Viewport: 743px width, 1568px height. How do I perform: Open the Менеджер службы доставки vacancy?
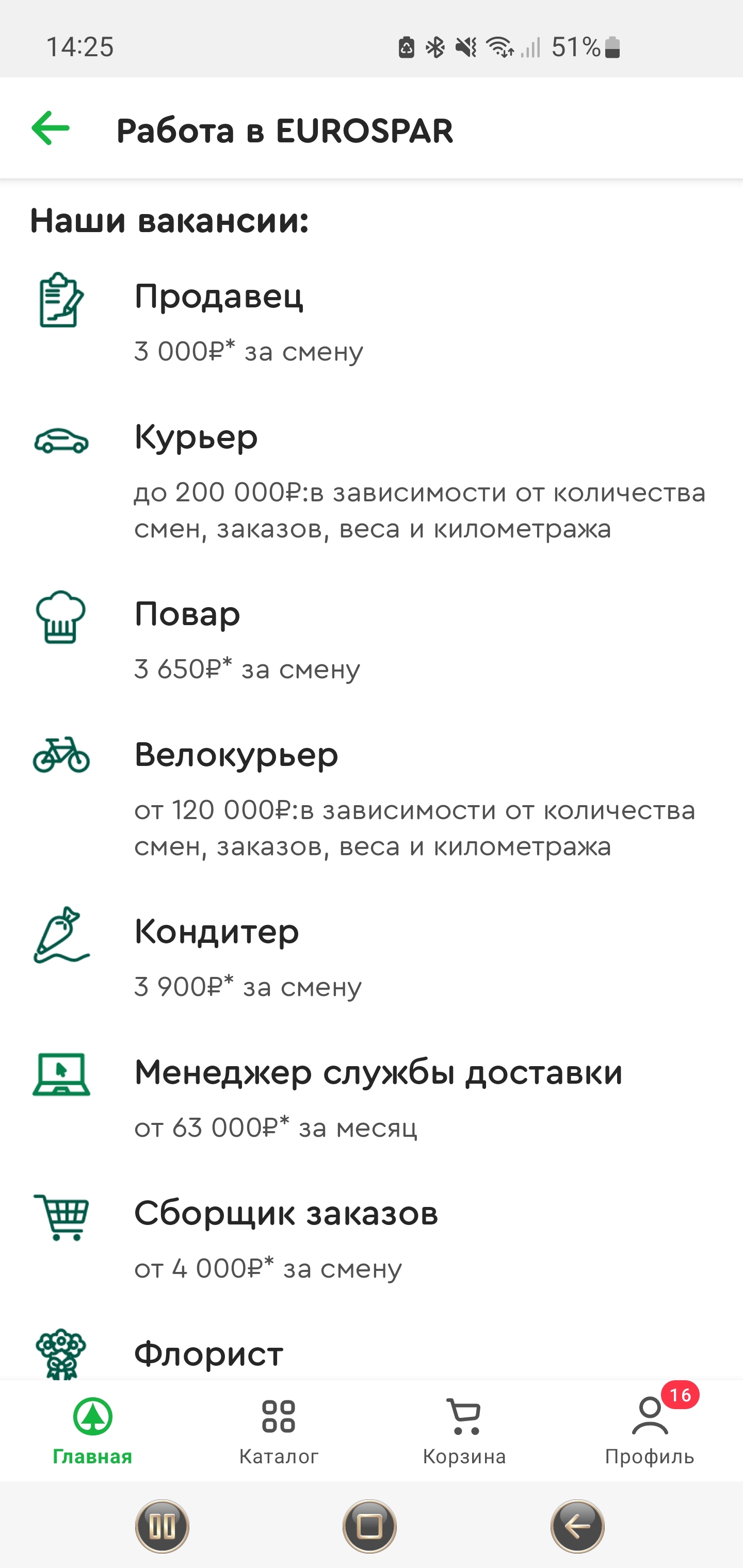click(378, 1073)
